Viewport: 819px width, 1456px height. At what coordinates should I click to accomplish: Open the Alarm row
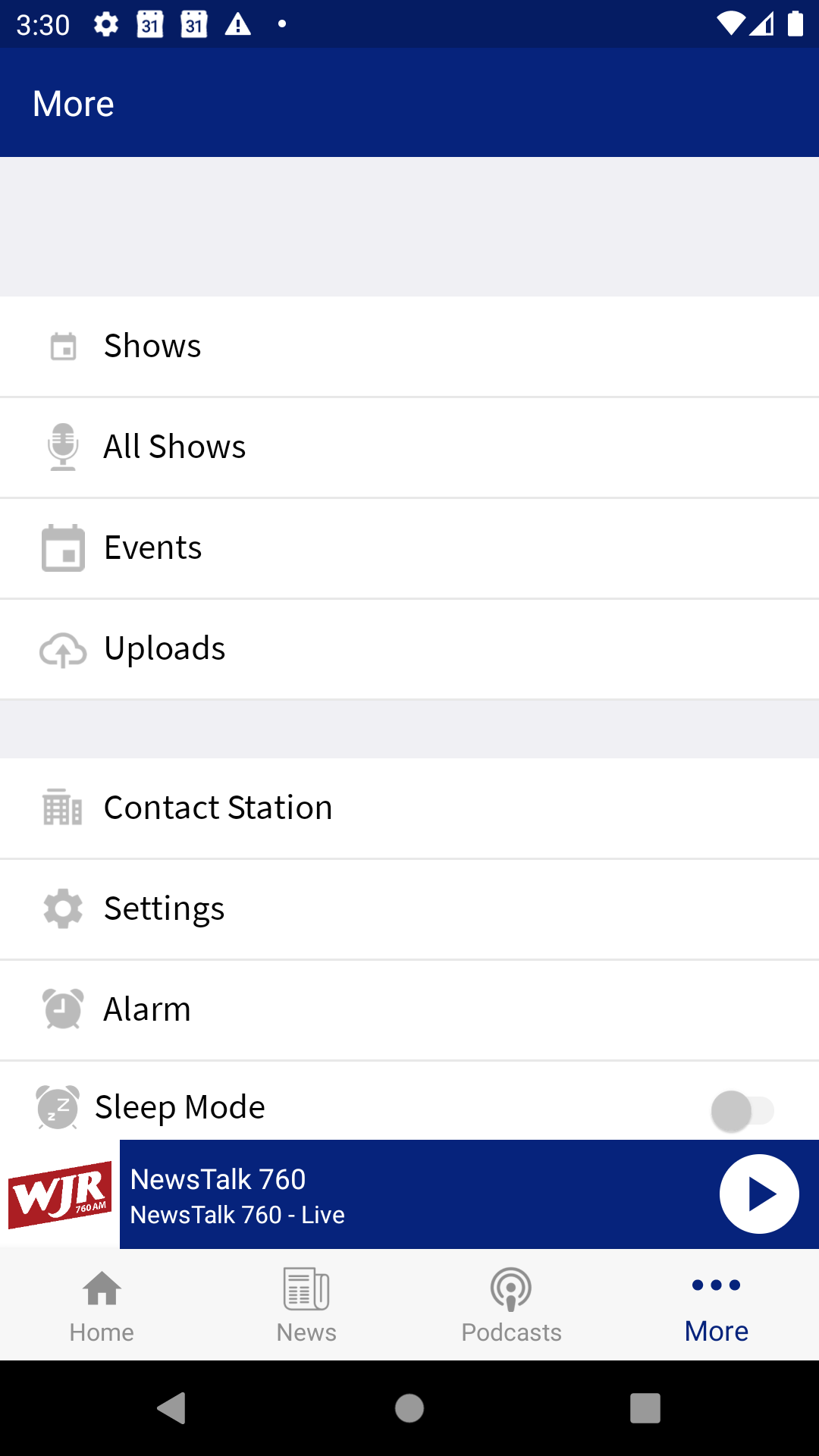coord(409,1010)
